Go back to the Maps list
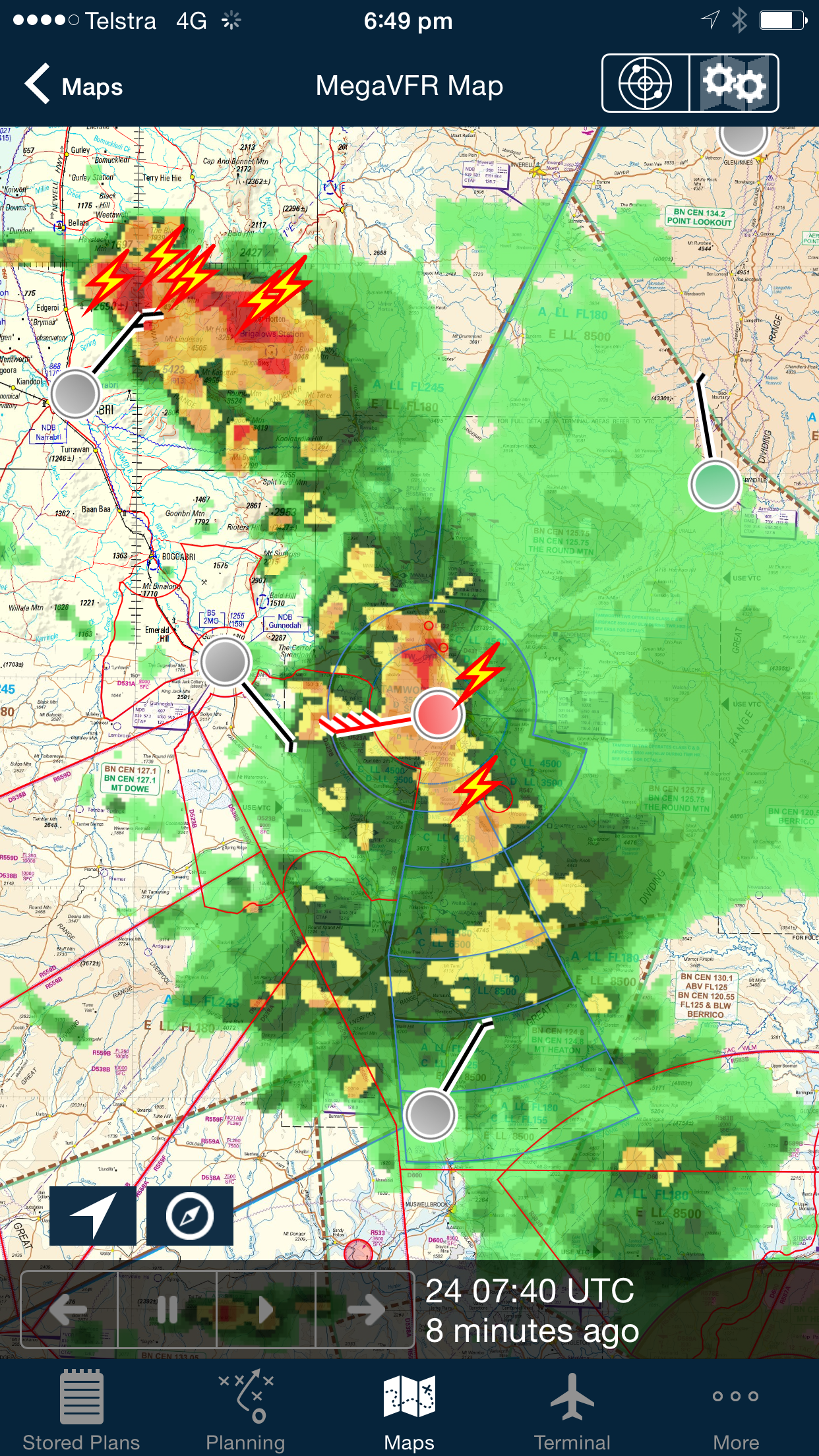Screen dimensions: 819x1456 coord(74,86)
